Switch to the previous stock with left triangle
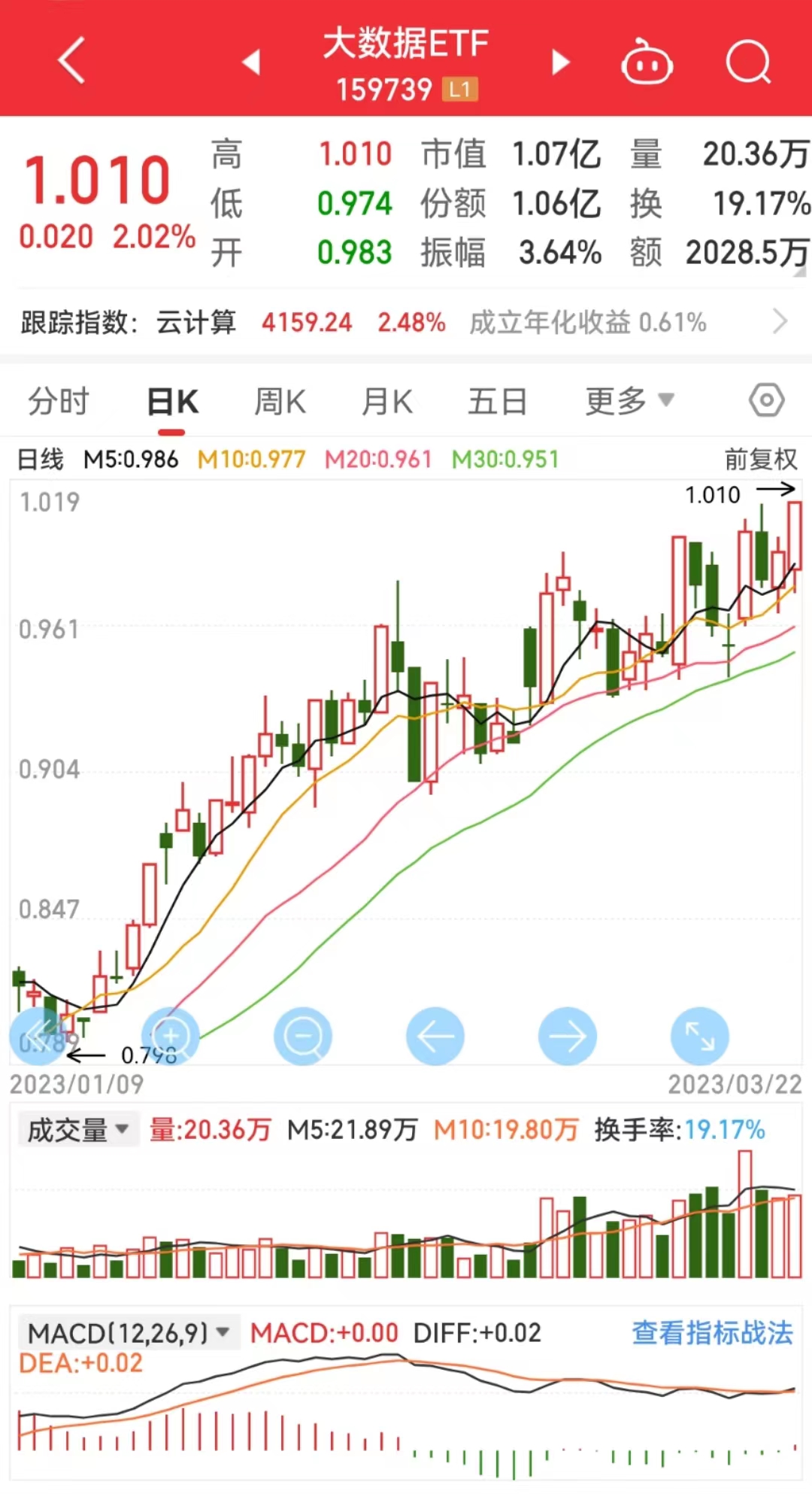 point(251,62)
